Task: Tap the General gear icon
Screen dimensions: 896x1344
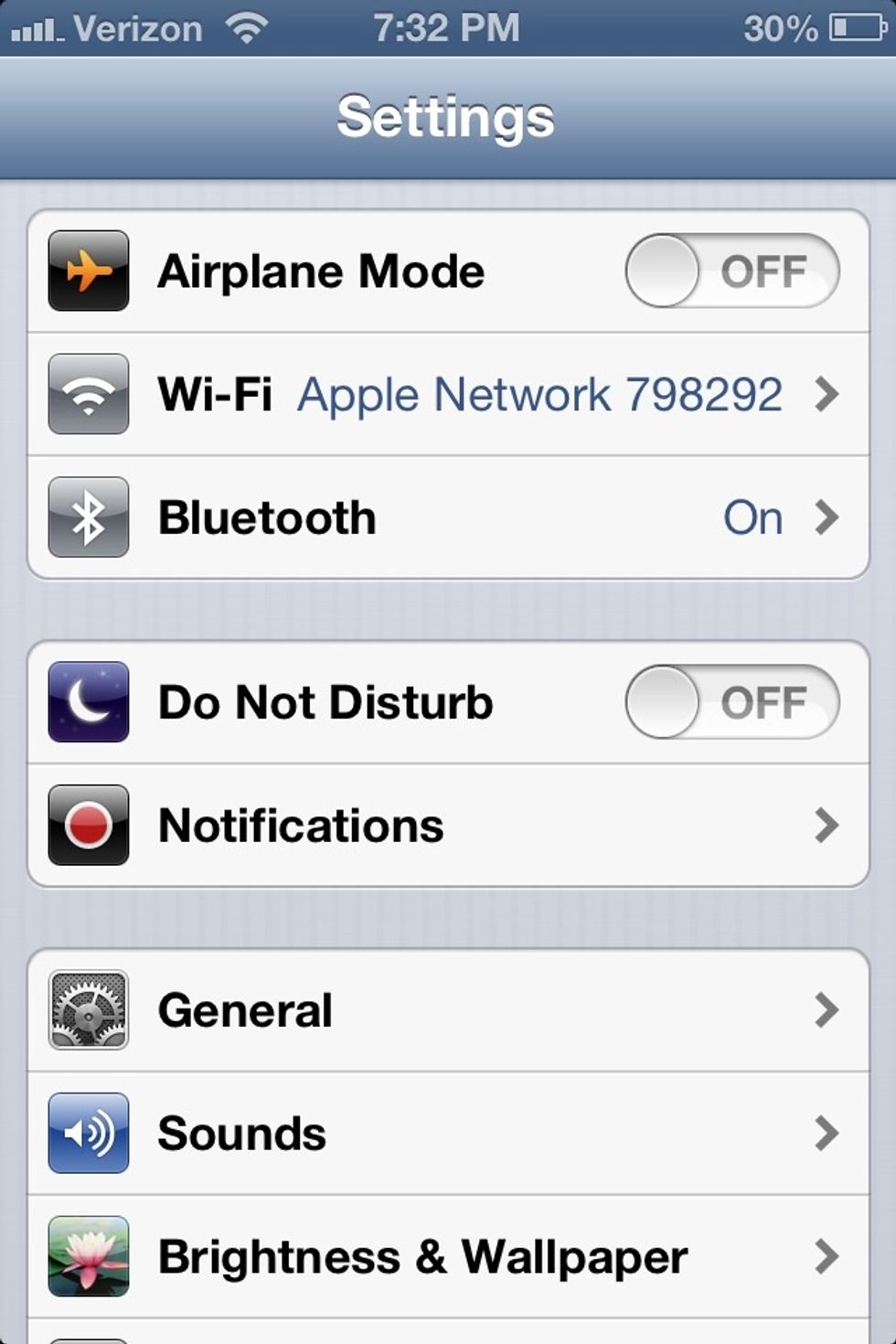Action: [87, 1010]
